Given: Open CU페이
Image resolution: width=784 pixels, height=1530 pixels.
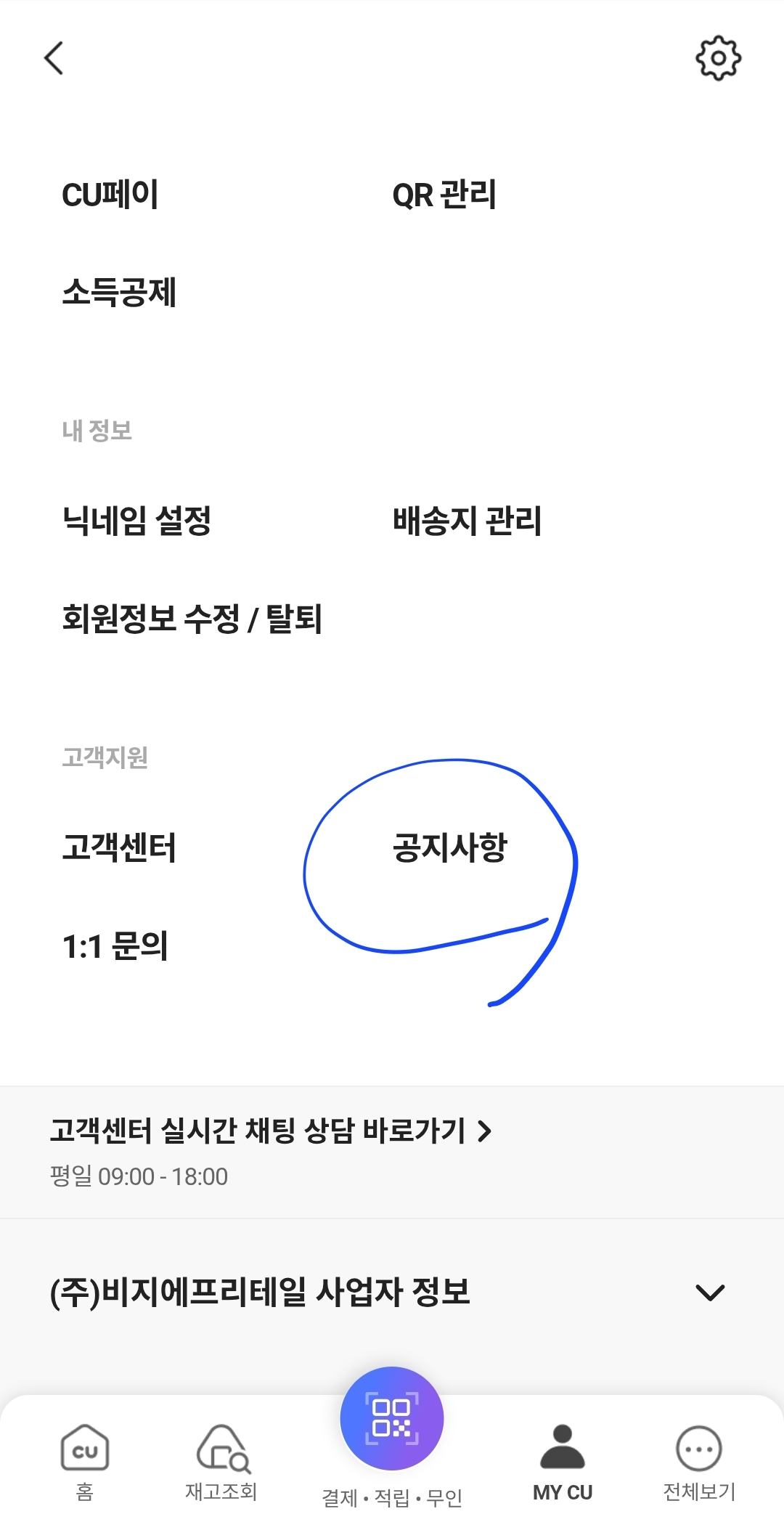Looking at the screenshot, I should click(x=110, y=195).
